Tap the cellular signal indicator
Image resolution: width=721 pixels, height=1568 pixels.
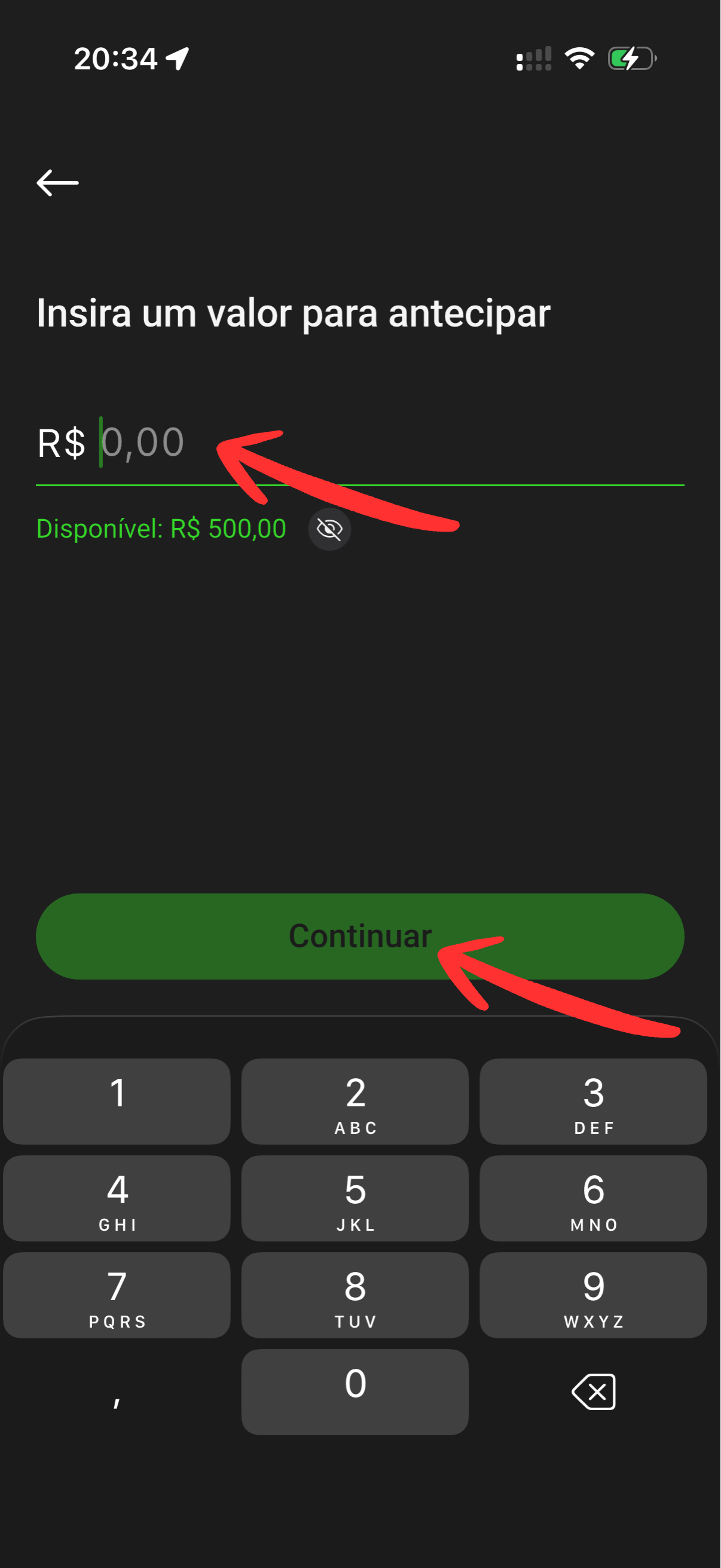coord(533,58)
